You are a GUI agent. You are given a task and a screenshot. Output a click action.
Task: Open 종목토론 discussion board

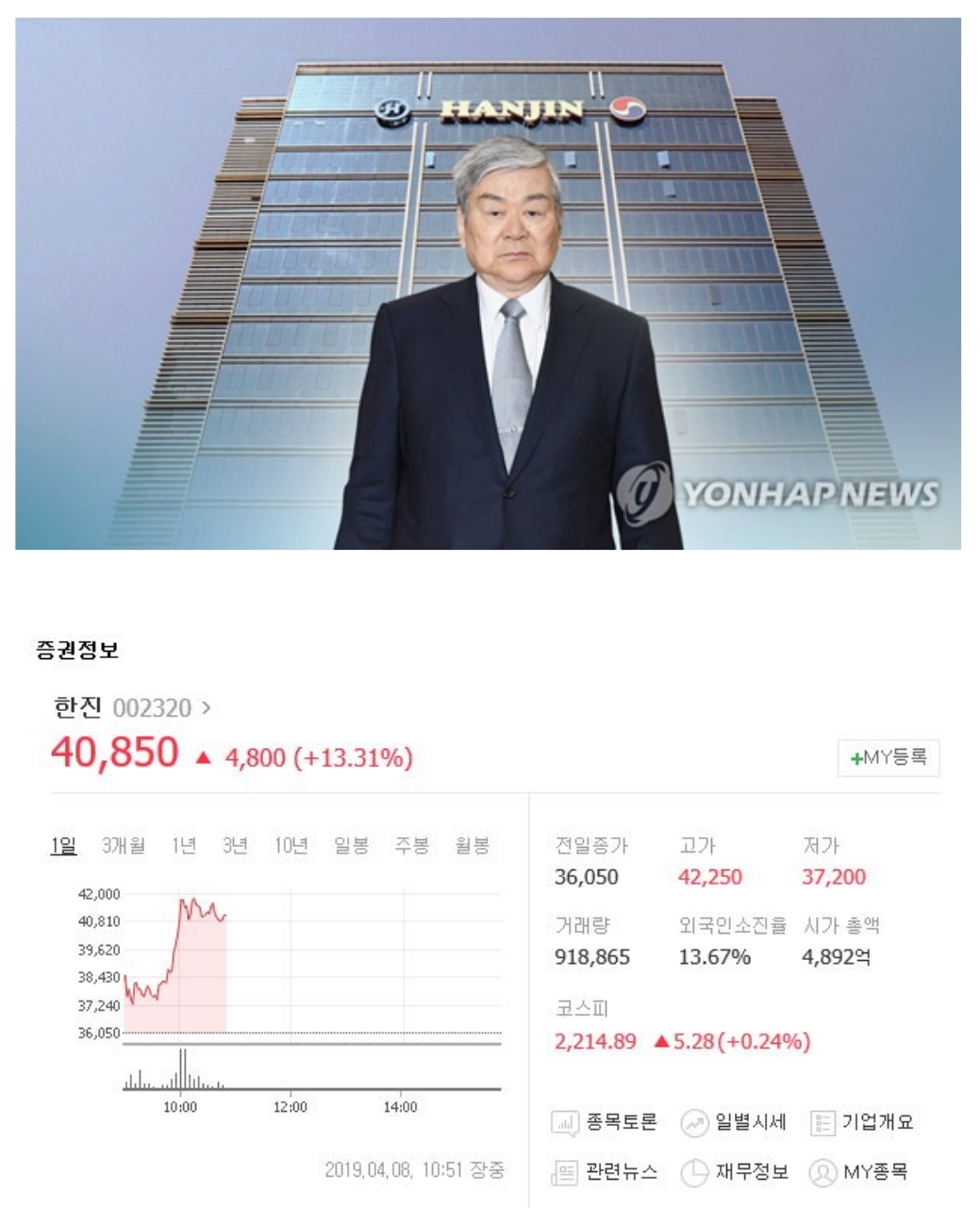pos(605,1122)
